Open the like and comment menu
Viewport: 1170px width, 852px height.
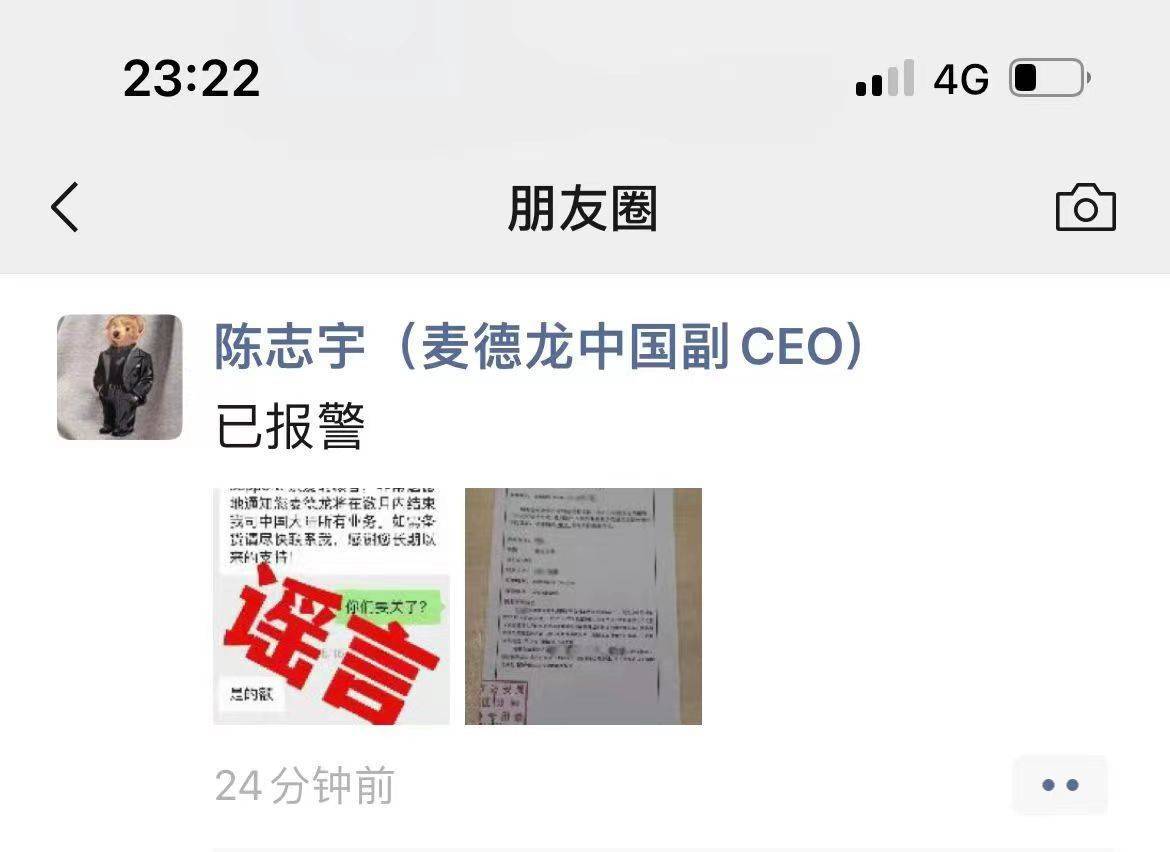tap(1060, 785)
